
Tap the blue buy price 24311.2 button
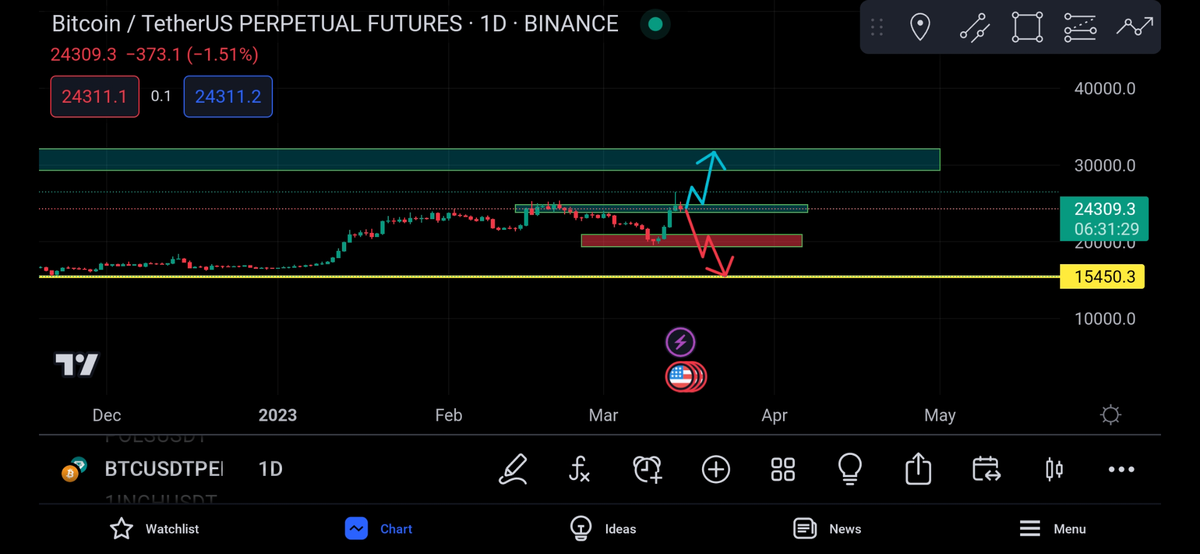pos(228,97)
